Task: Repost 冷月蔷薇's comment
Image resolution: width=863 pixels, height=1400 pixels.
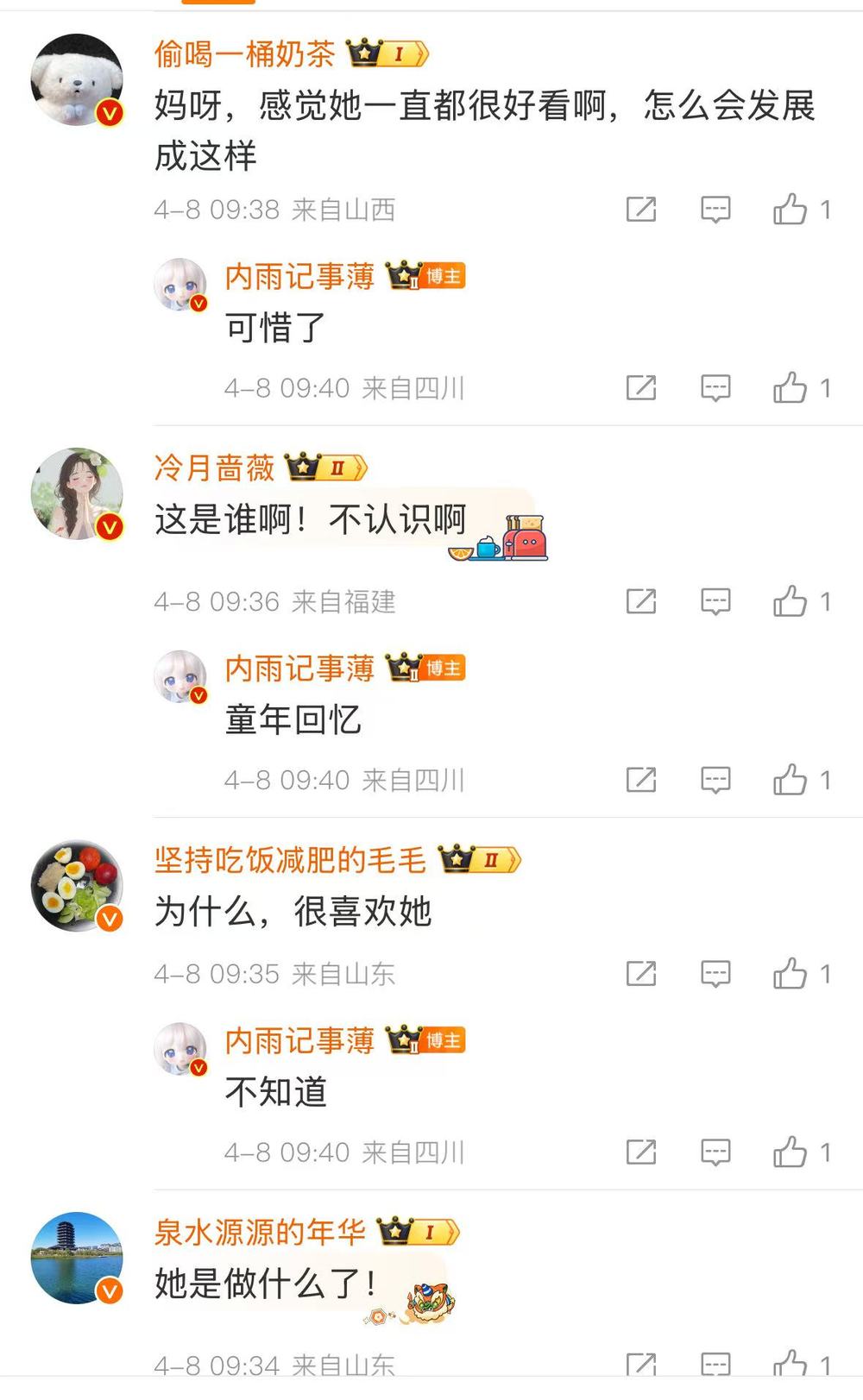Action: point(640,601)
